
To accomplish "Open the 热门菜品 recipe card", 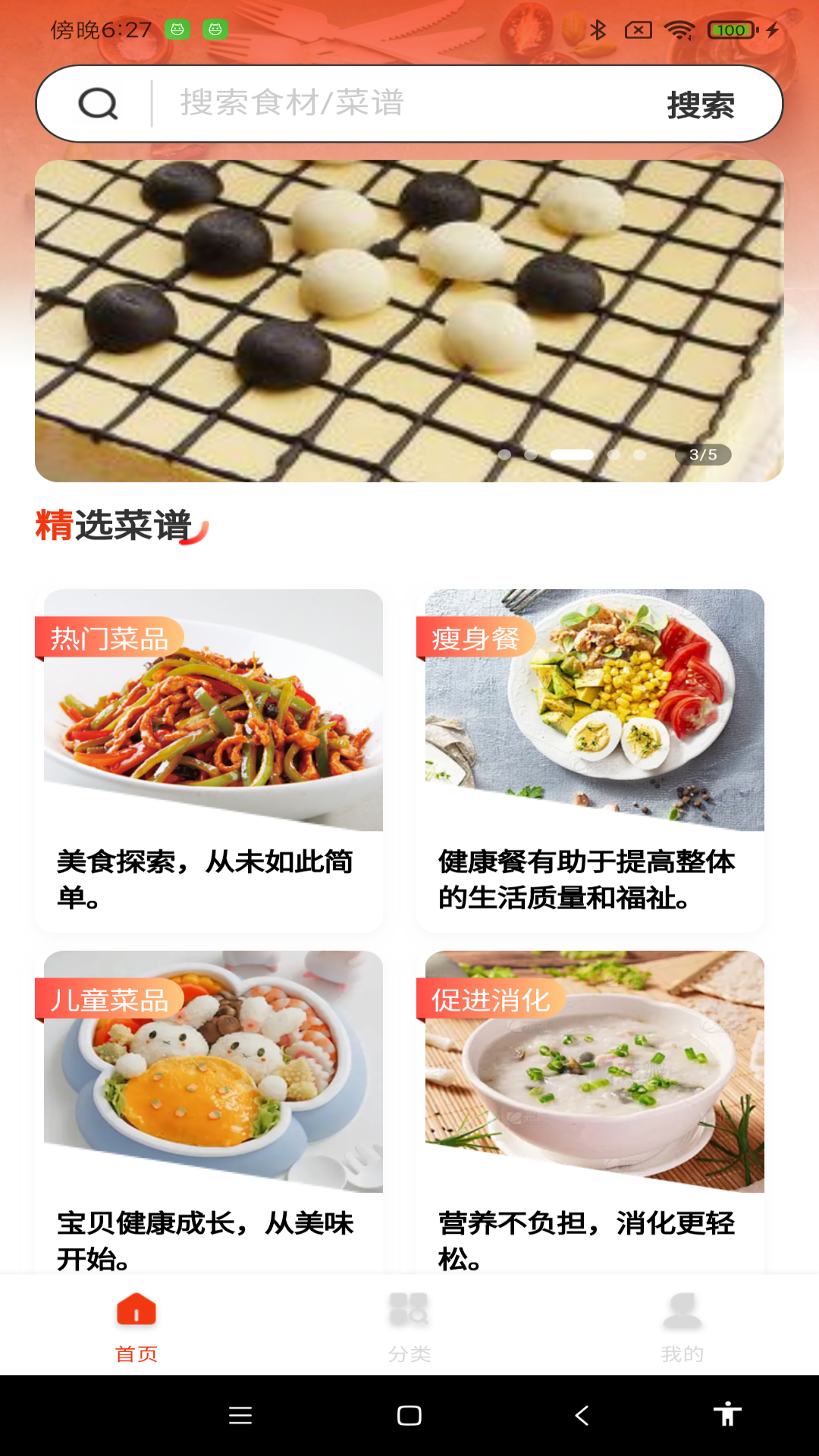I will pos(209,761).
